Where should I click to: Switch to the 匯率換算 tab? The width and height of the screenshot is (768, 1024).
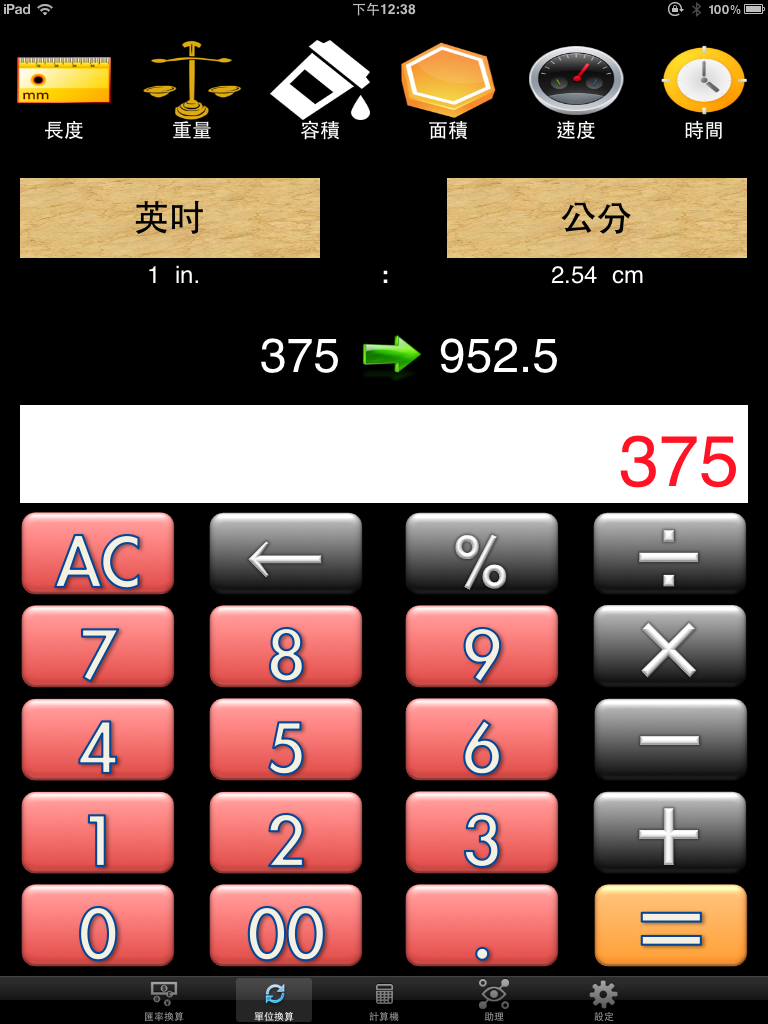point(164,1000)
